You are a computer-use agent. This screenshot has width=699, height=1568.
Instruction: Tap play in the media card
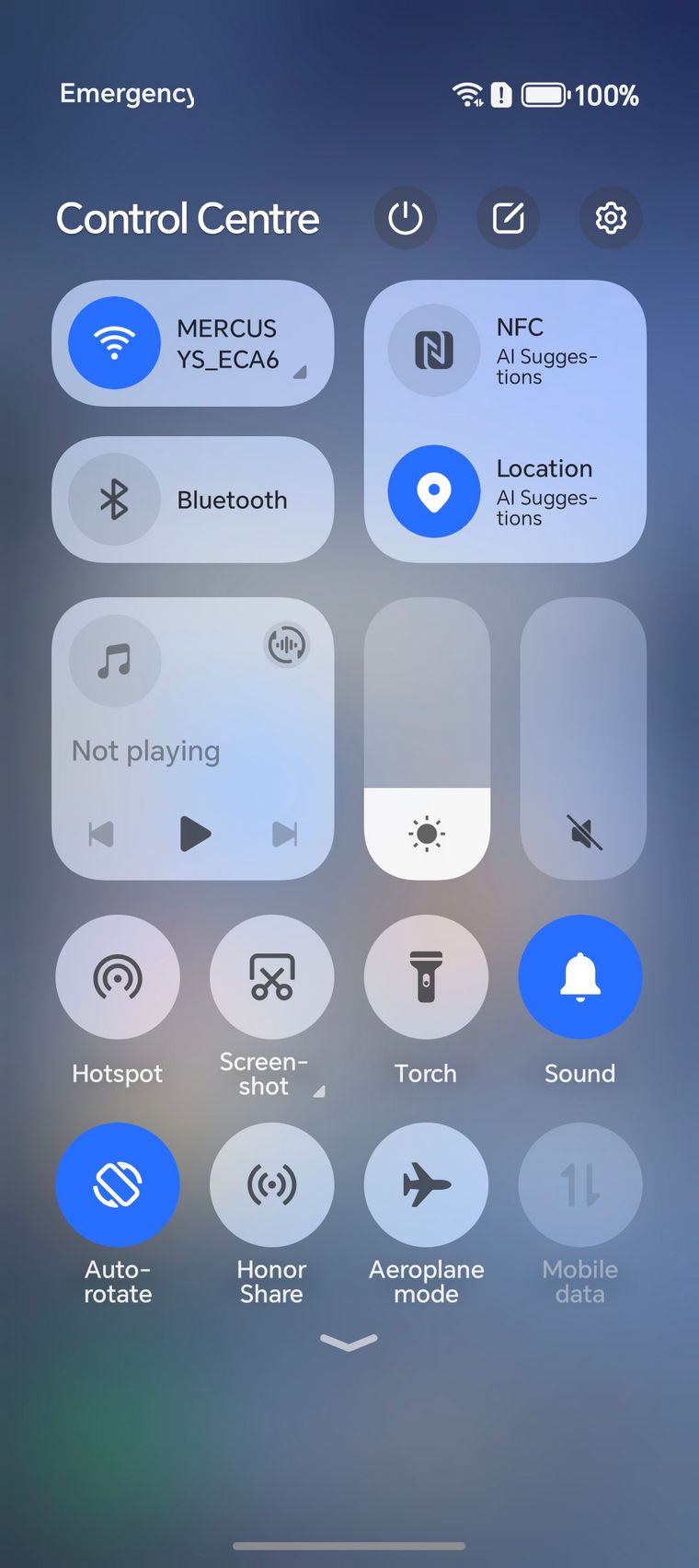(194, 834)
